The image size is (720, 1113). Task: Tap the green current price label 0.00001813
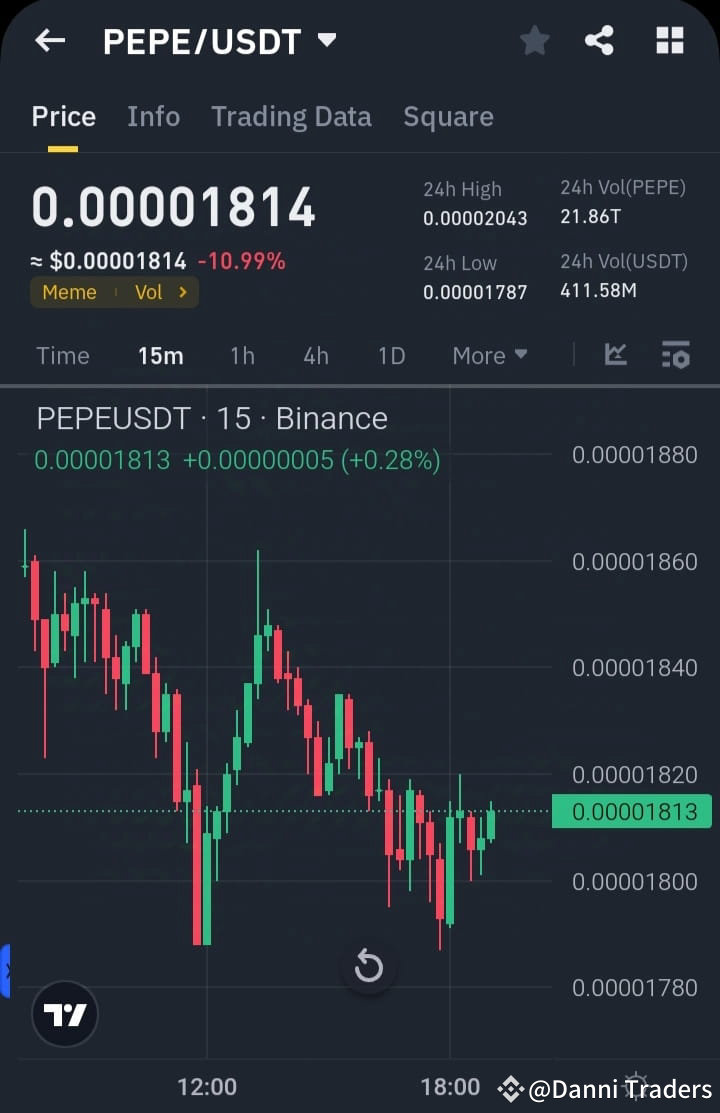point(631,811)
